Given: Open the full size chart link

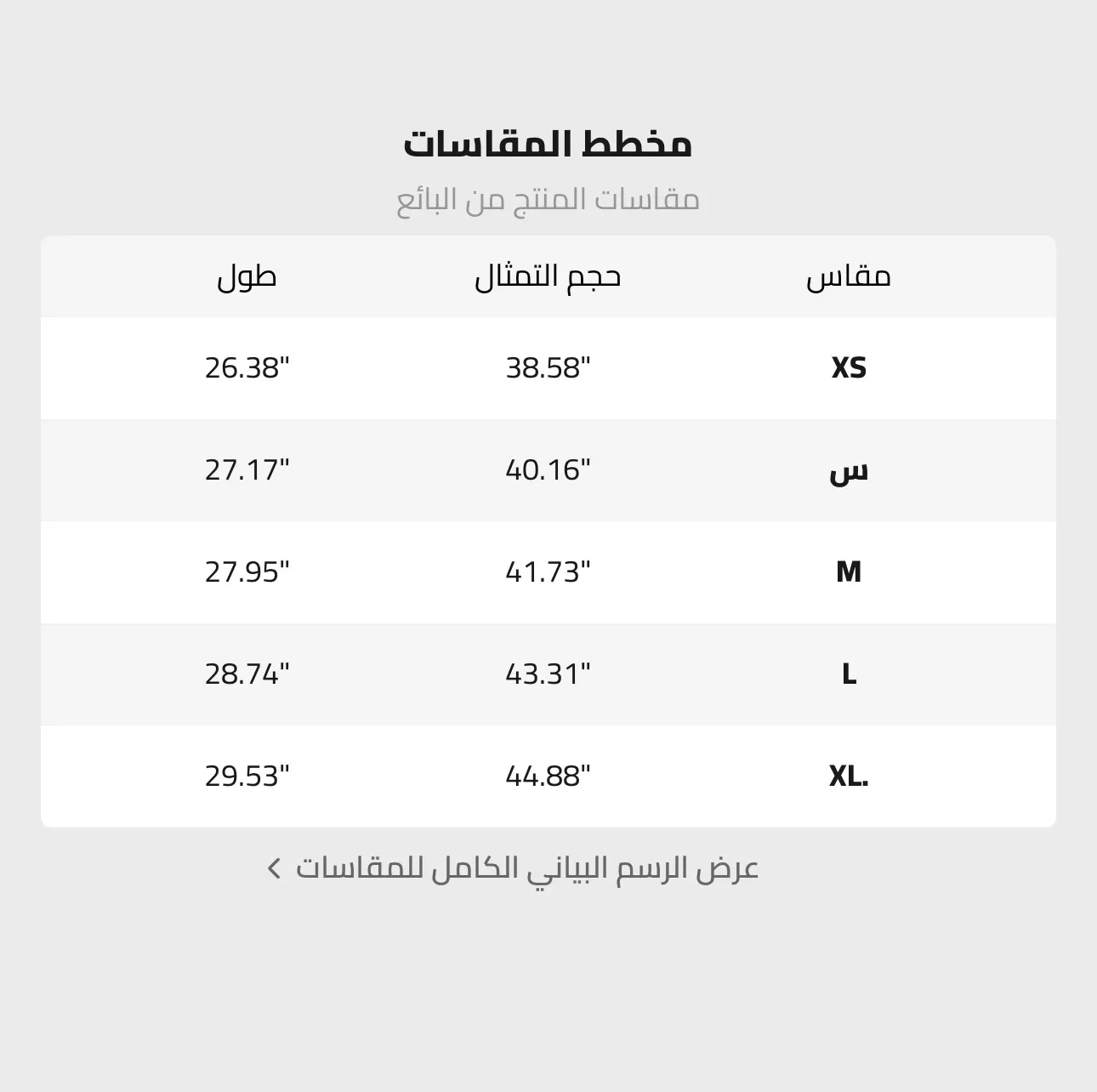Looking at the screenshot, I should (514, 868).
